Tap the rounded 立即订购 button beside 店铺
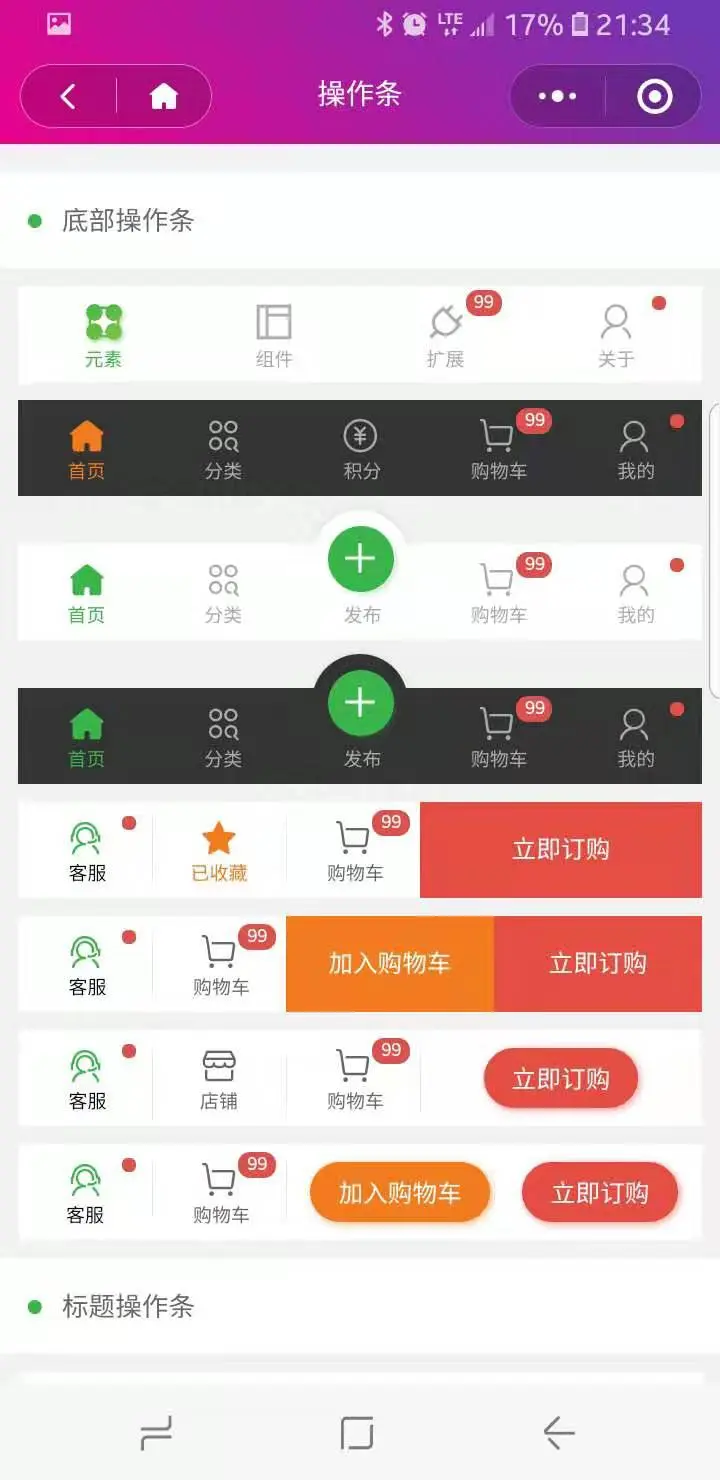The image size is (720, 1480). [560, 1078]
